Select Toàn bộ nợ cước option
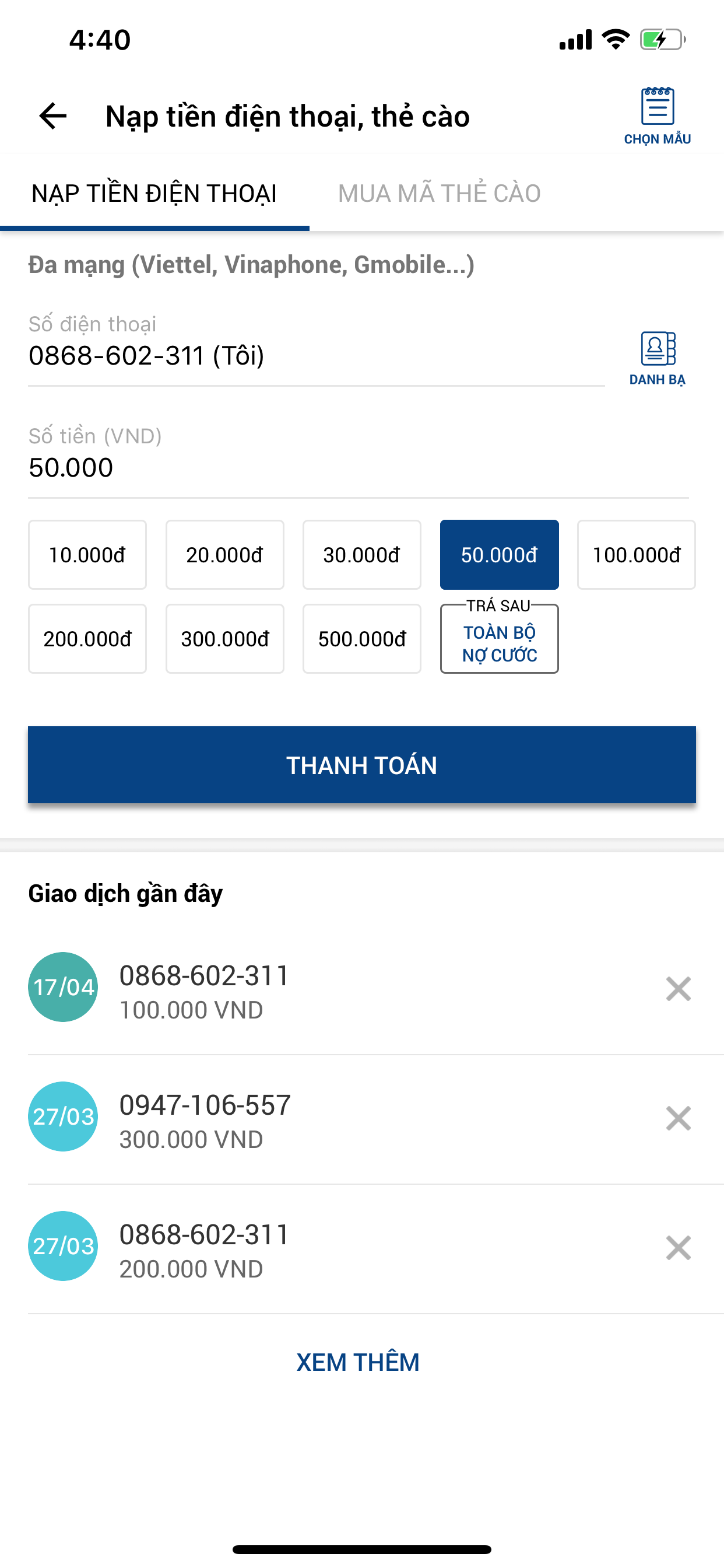Screen dimensions: 724x1568 [x=499, y=643]
